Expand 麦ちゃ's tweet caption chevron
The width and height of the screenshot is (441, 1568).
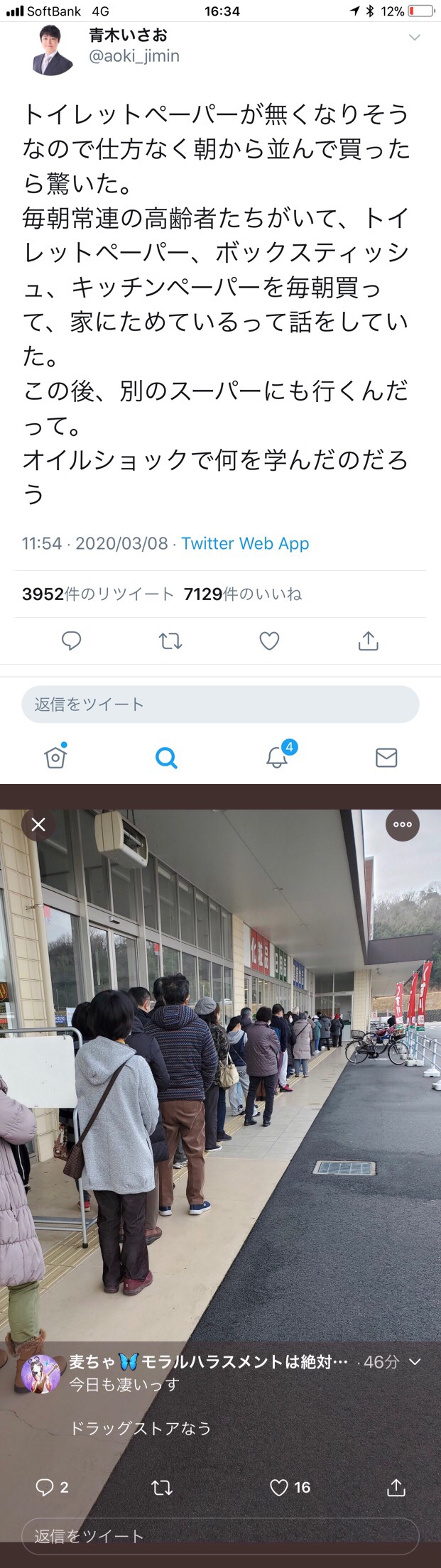(x=415, y=1362)
